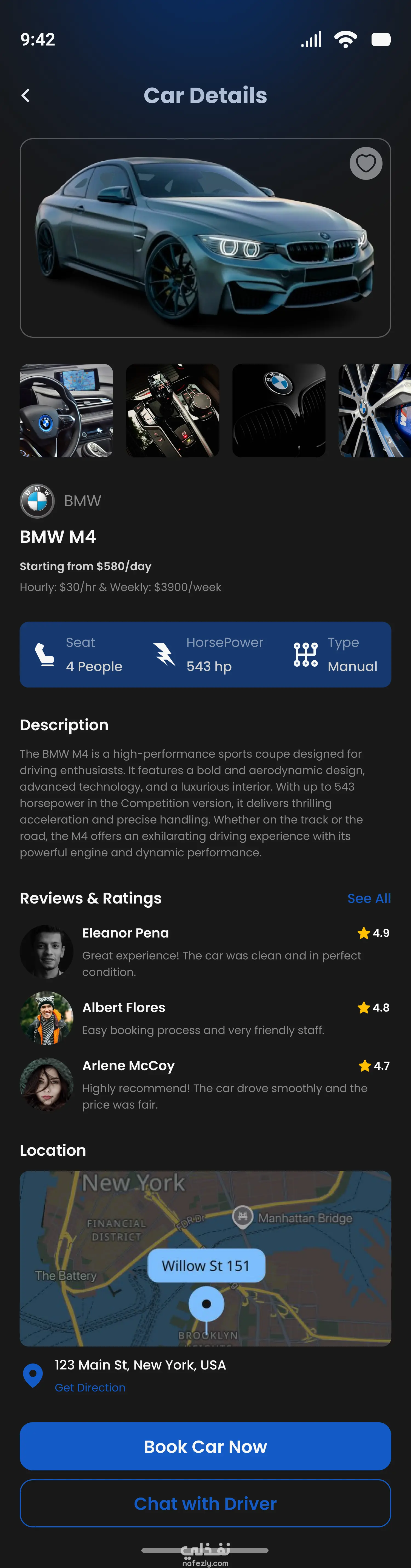411x1568 pixels.
Task: Add the BMW M4 to favorites
Action: click(x=366, y=163)
